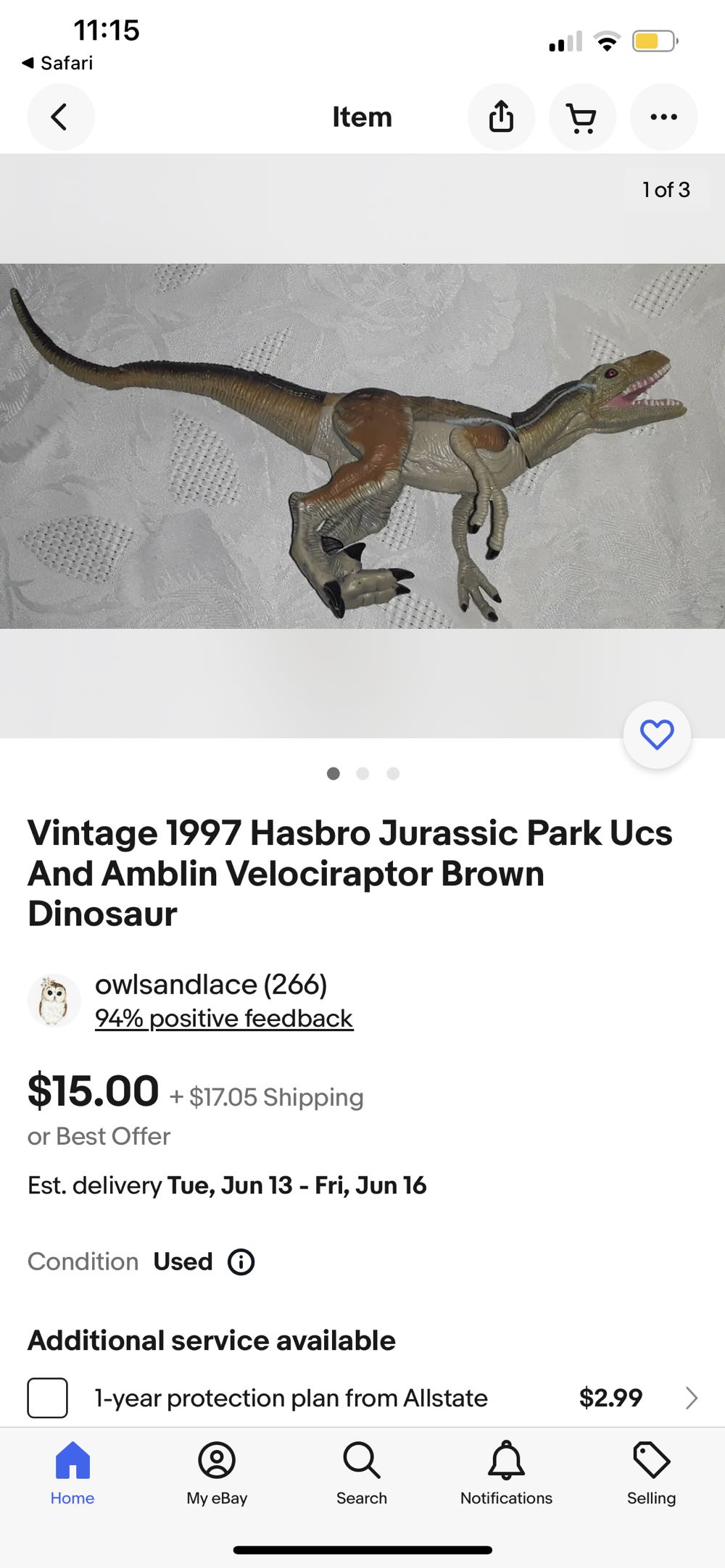This screenshot has width=725, height=1568.
Task: Open the share sheet for this item
Action: [501, 117]
